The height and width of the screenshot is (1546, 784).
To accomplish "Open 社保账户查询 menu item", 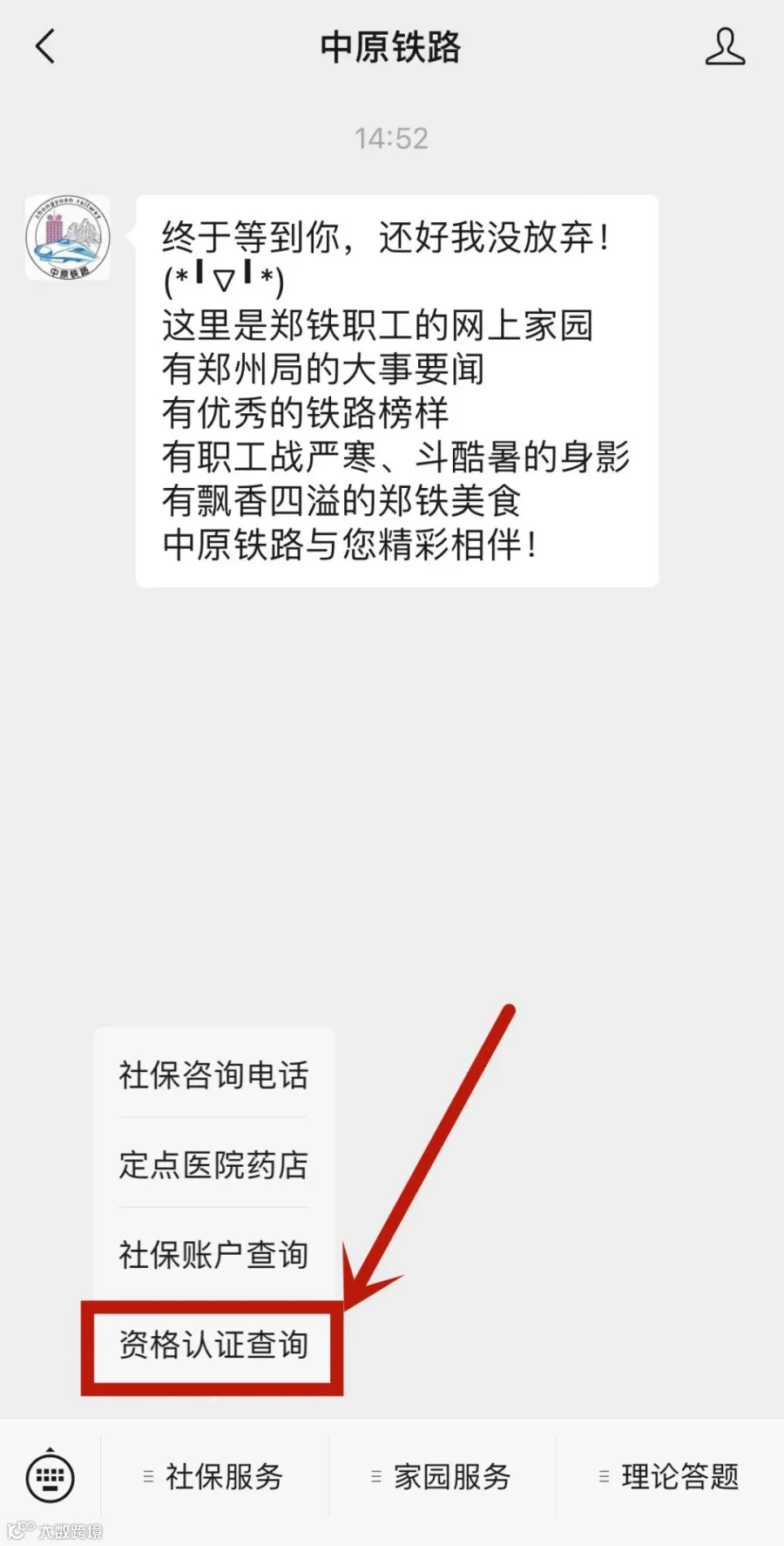I will pyautogui.click(x=214, y=1253).
